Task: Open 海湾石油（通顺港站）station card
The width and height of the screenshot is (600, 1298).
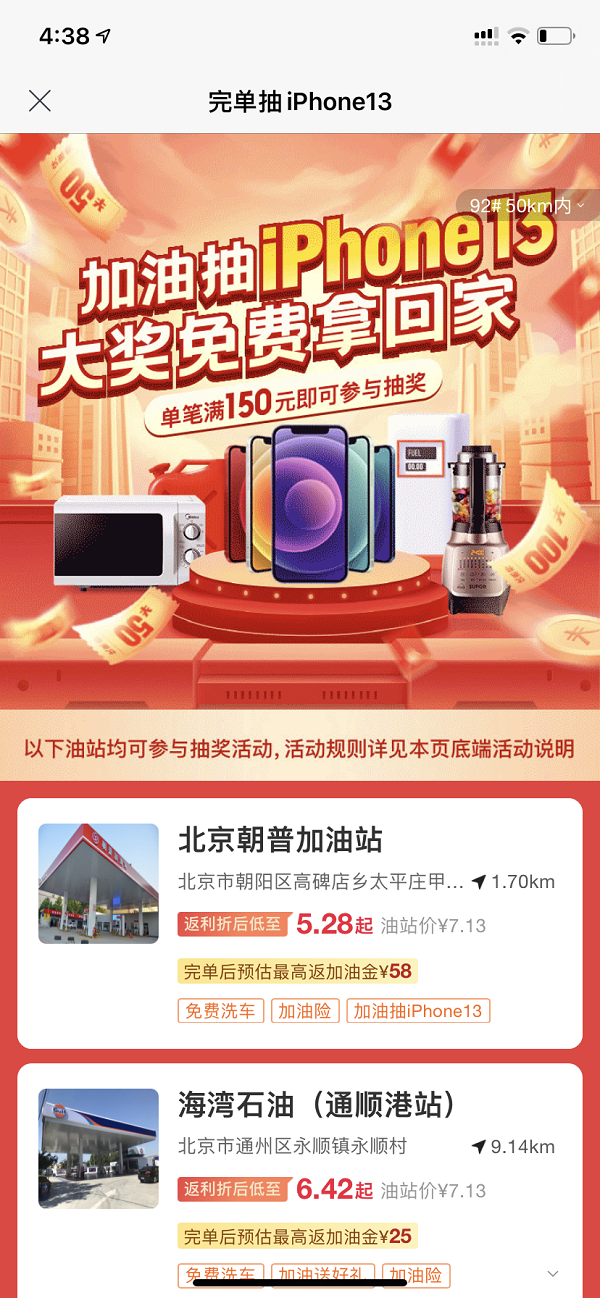Action: (x=316, y=1104)
